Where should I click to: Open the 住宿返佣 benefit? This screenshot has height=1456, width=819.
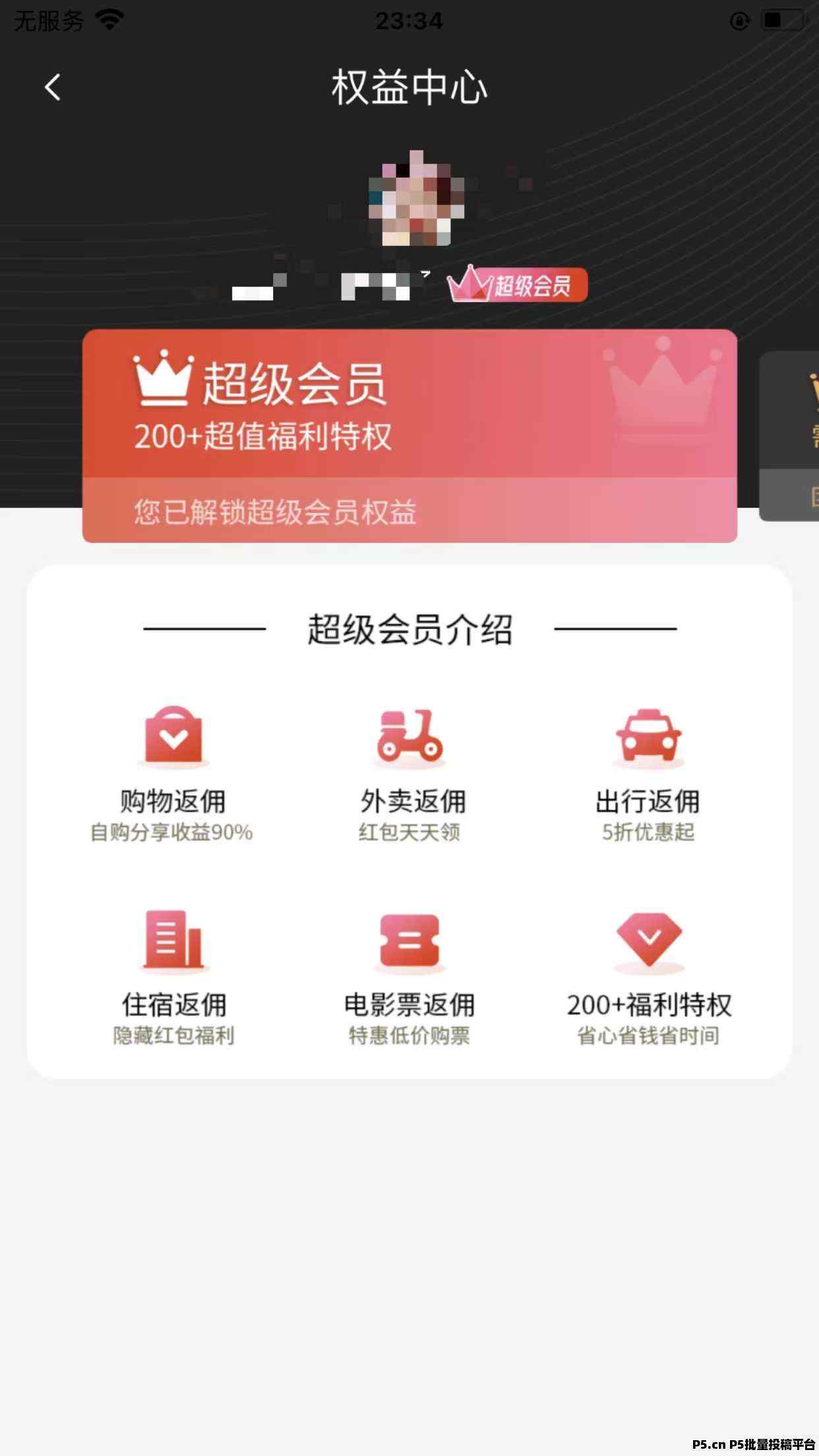tap(173, 977)
